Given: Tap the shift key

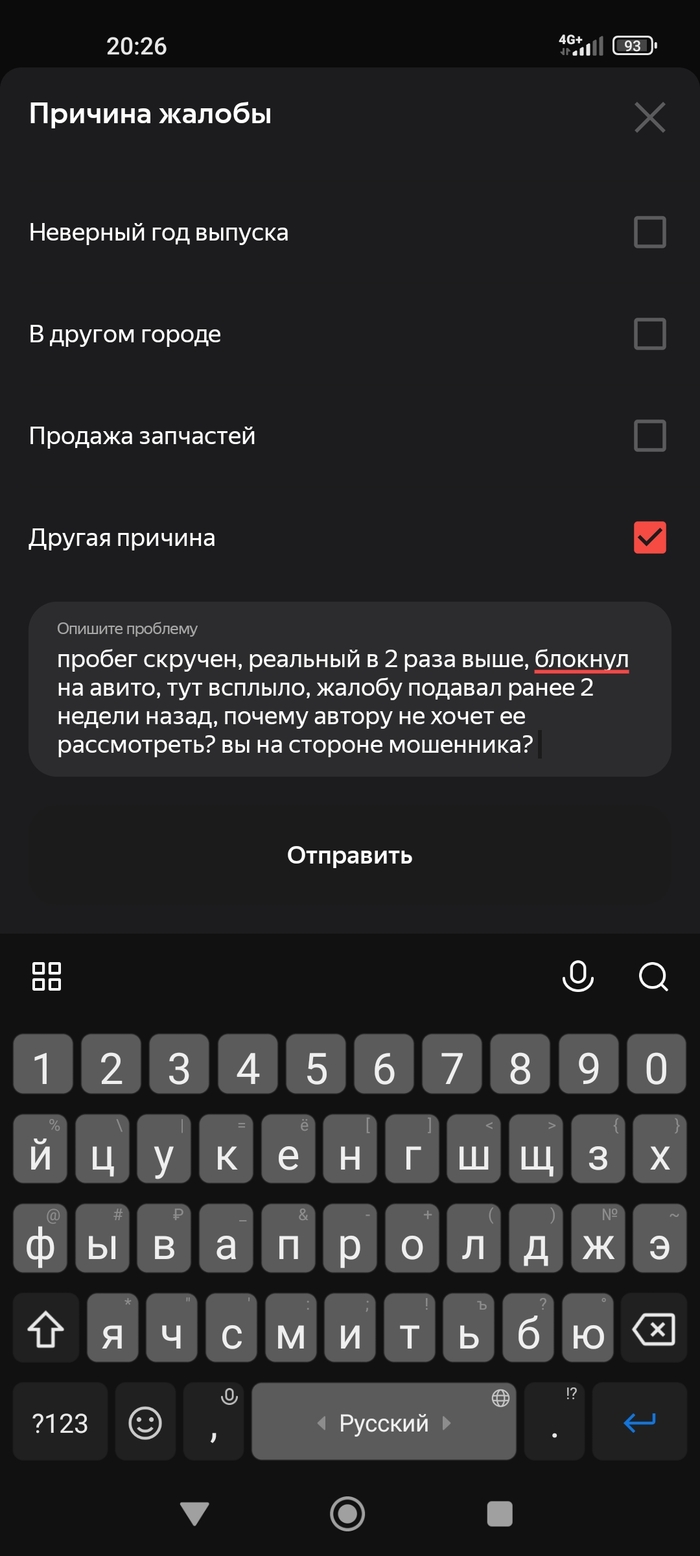Looking at the screenshot, I should pyautogui.click(x=46, y=1330).
